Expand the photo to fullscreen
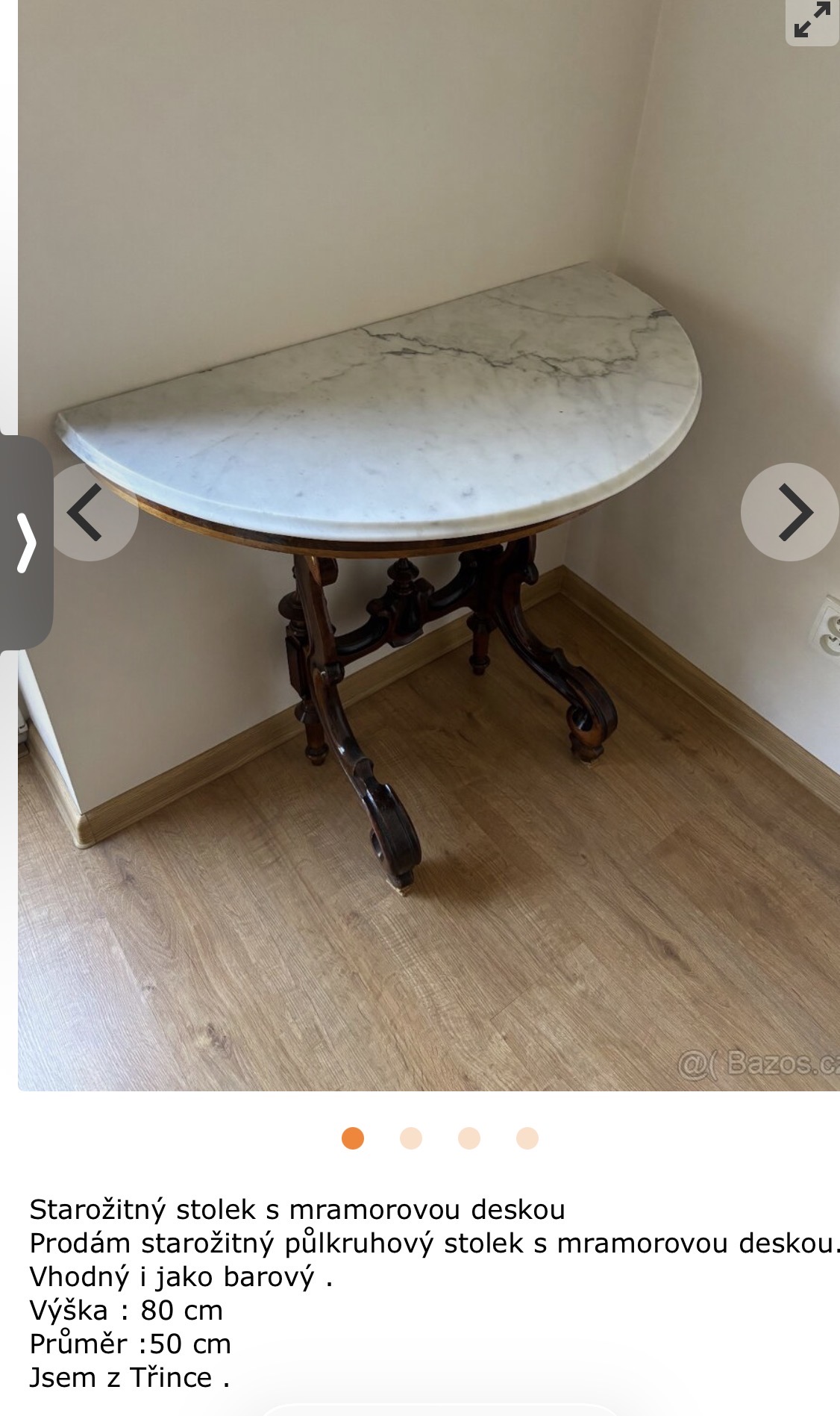The image size is (840, 1416). coord(812,19)
